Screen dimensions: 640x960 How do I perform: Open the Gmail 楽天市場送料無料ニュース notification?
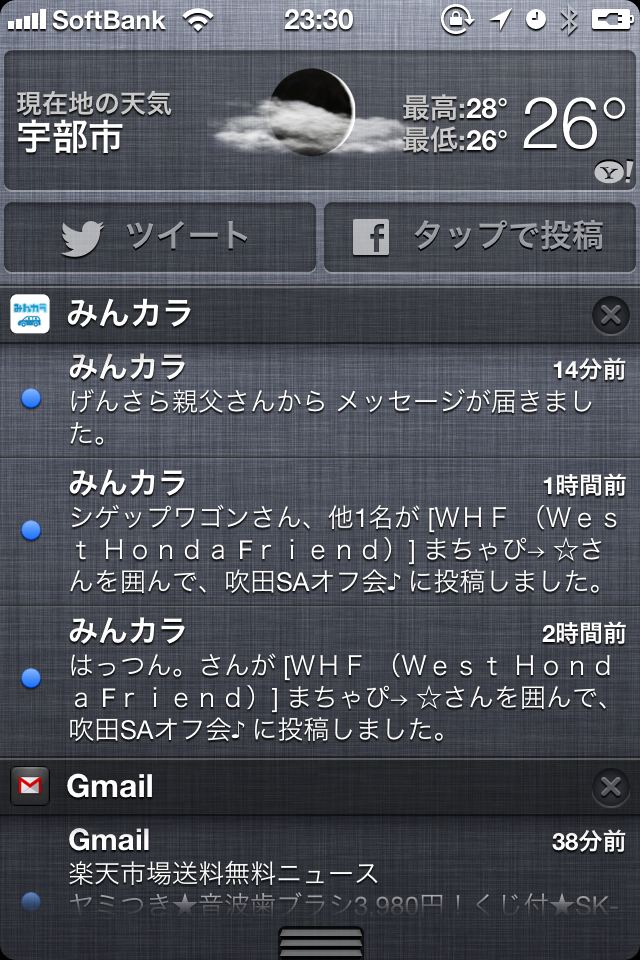pos(330,865)
